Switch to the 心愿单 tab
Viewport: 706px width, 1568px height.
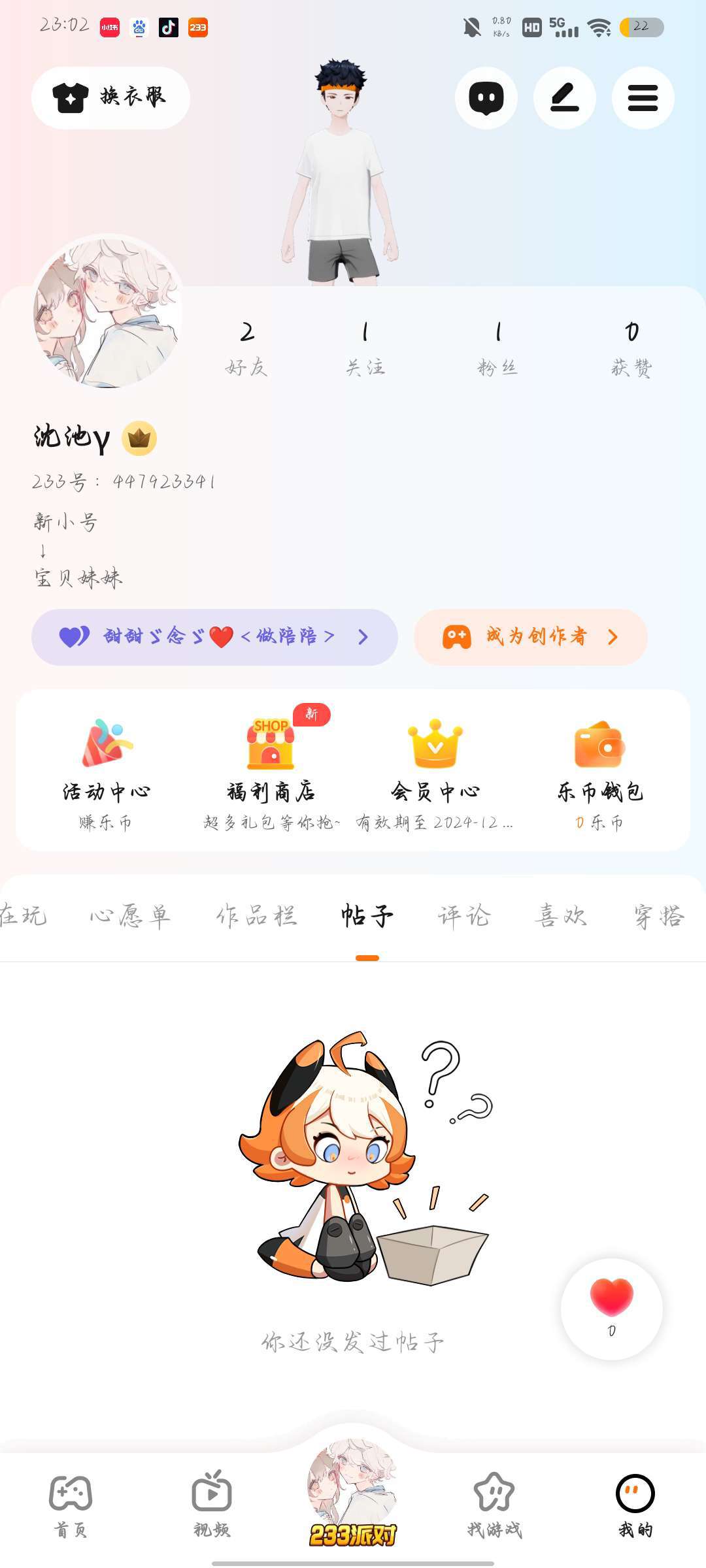(130, 916)
